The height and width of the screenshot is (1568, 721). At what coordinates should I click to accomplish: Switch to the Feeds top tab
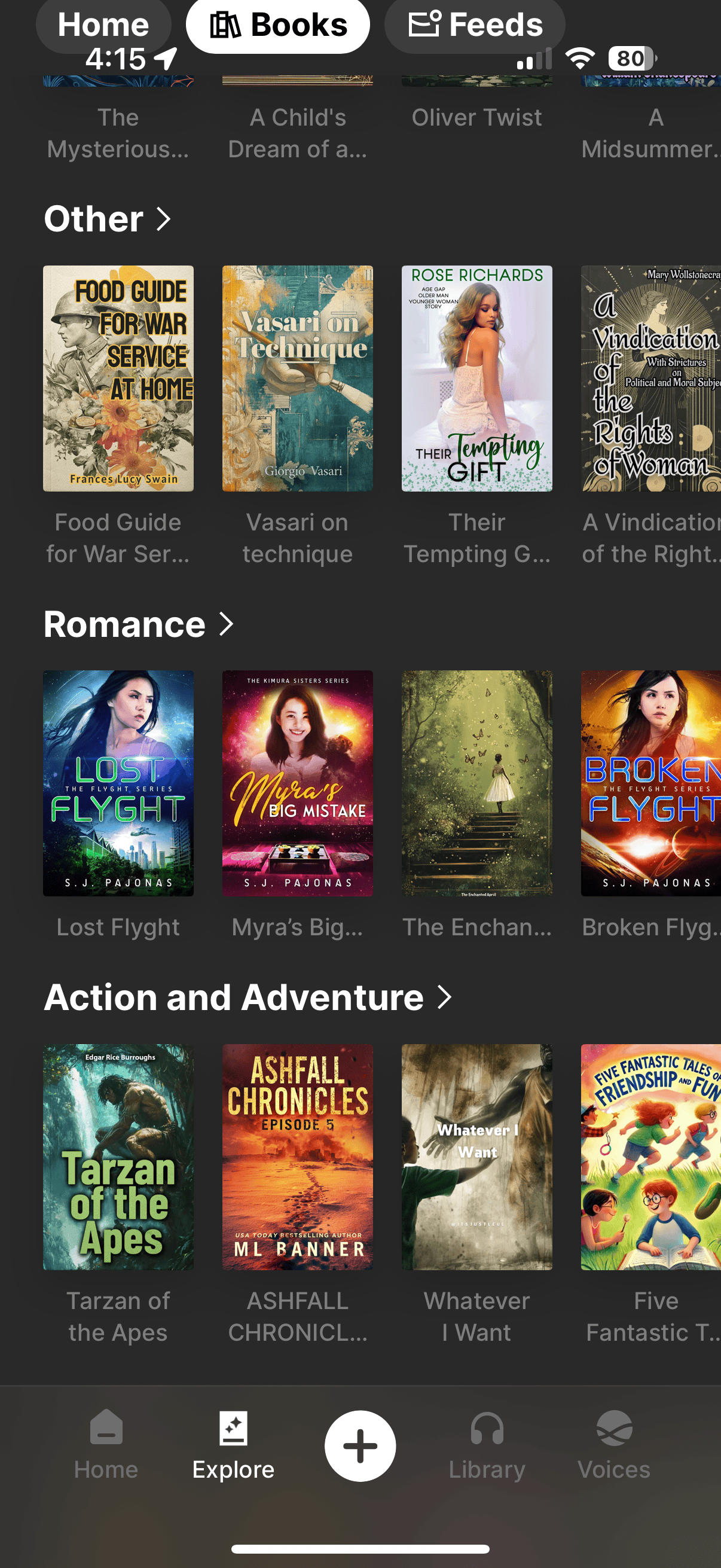475,26
